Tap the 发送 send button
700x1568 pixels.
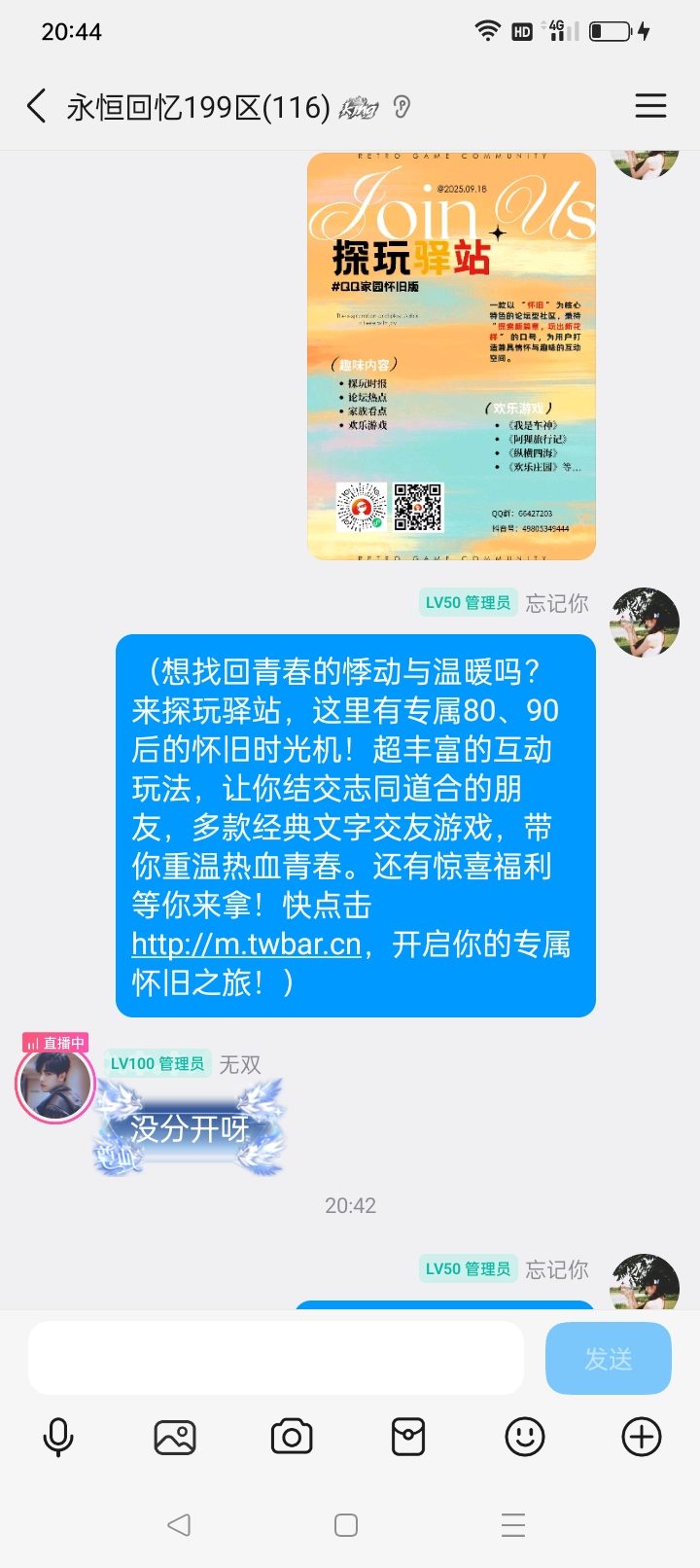608,1358
